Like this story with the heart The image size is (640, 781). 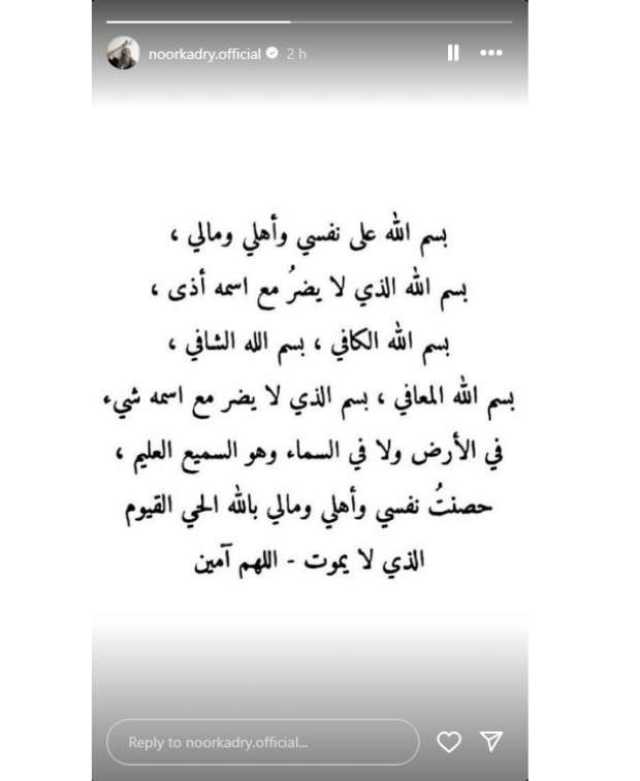tap(450, 742)
